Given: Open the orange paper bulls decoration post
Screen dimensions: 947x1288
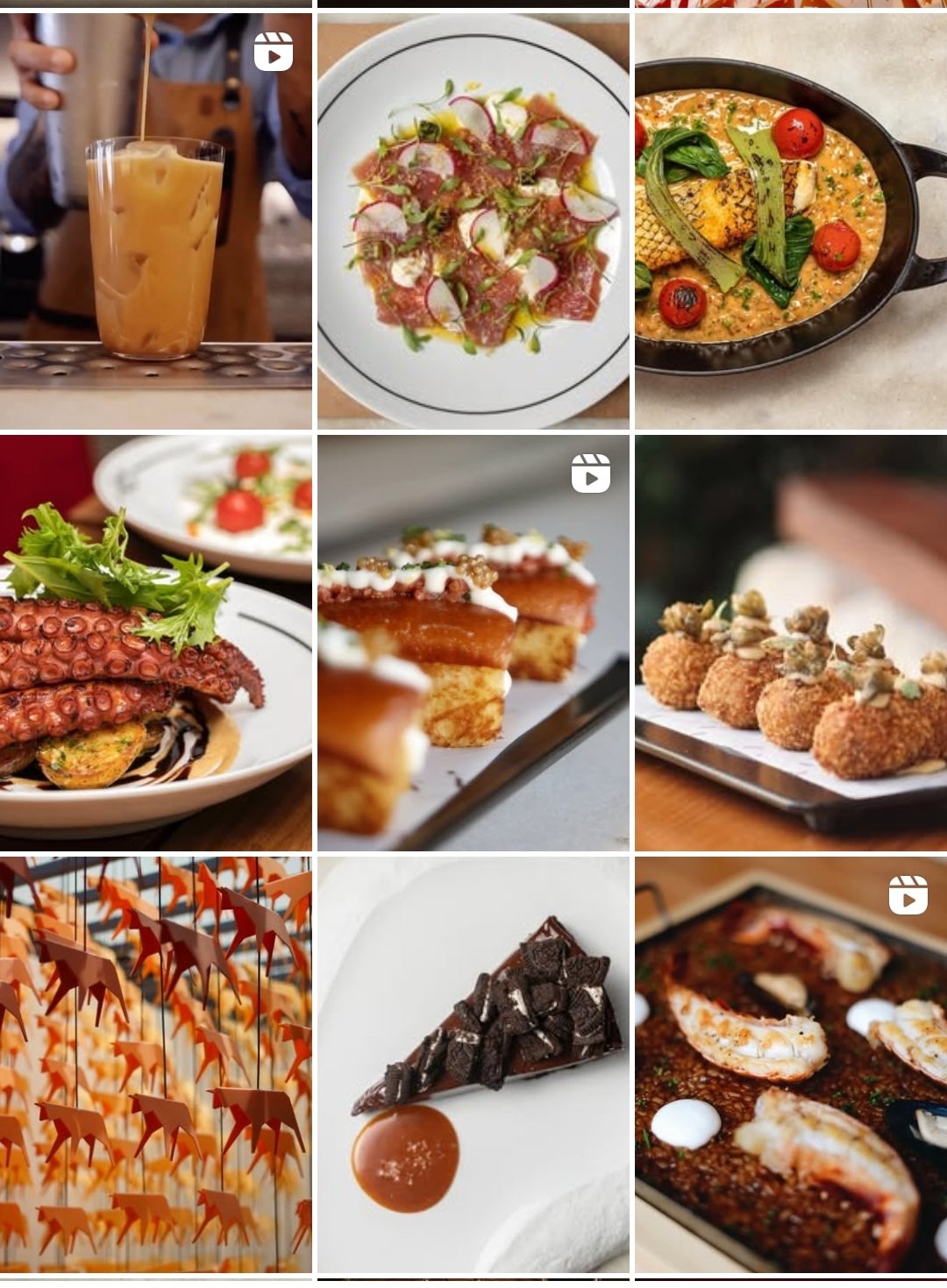Looking at the screenshot, I should pyautogui.click(x=155, y=1064).
